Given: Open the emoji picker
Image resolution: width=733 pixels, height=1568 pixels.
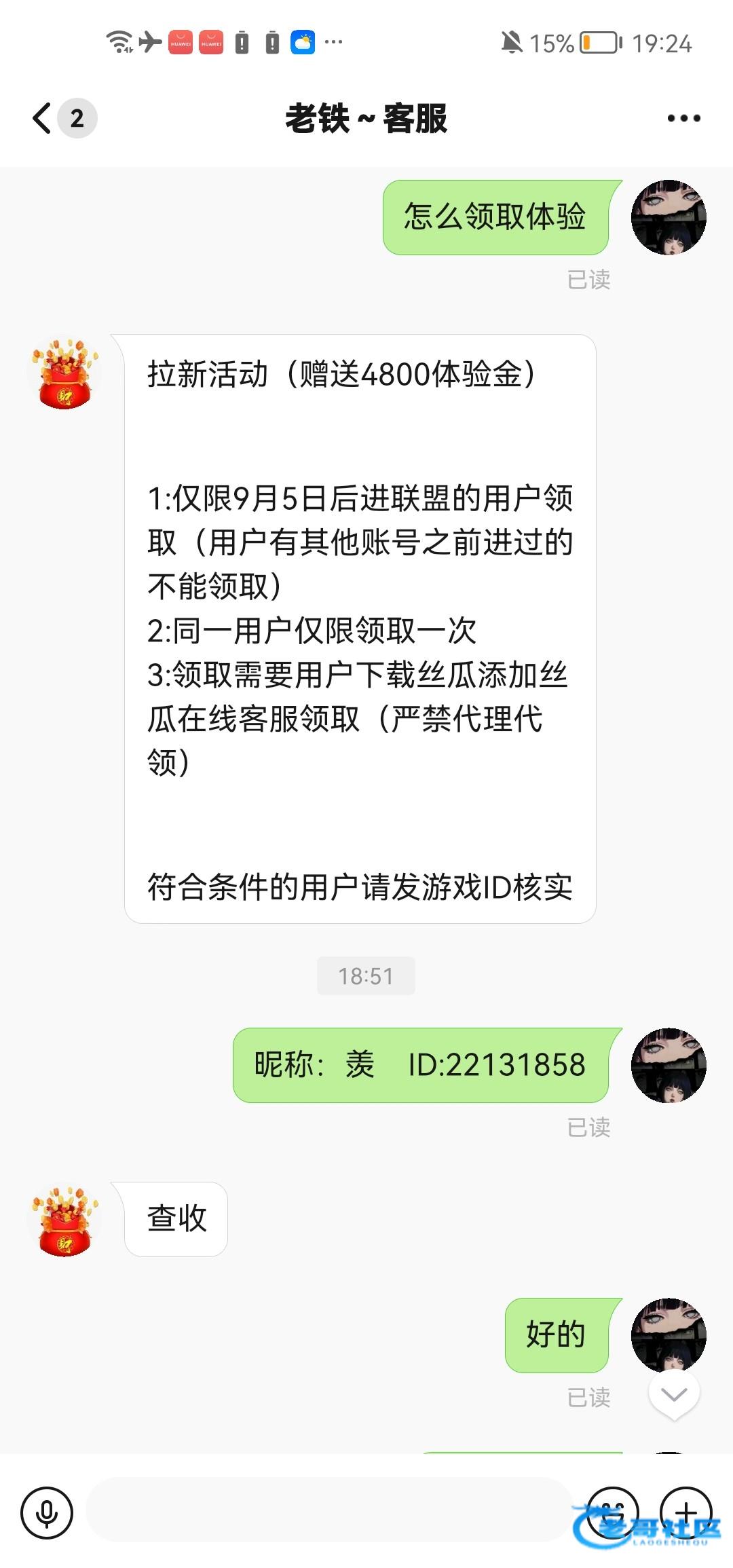Looking at the screenshot, I should 612,1512.
